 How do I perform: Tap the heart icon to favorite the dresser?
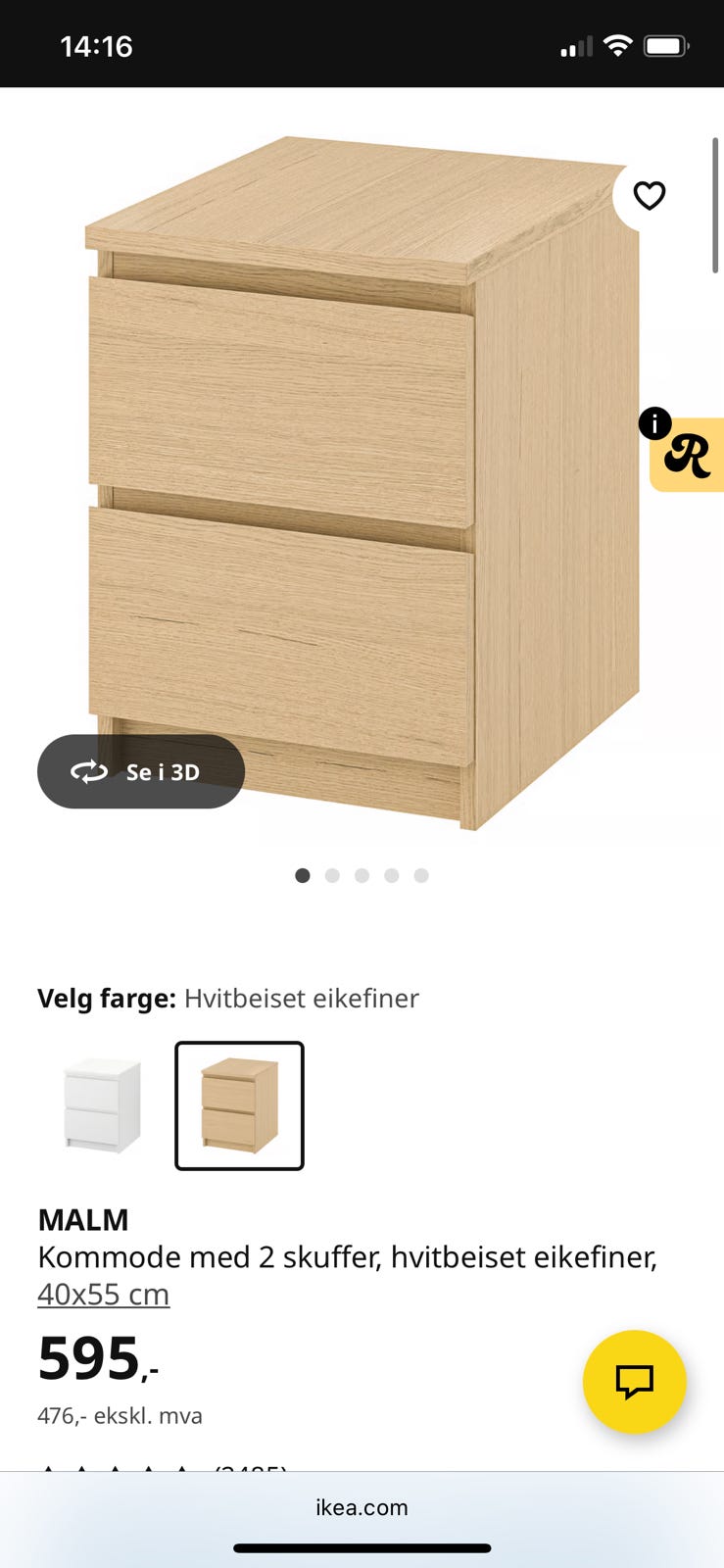click(650, 196)
